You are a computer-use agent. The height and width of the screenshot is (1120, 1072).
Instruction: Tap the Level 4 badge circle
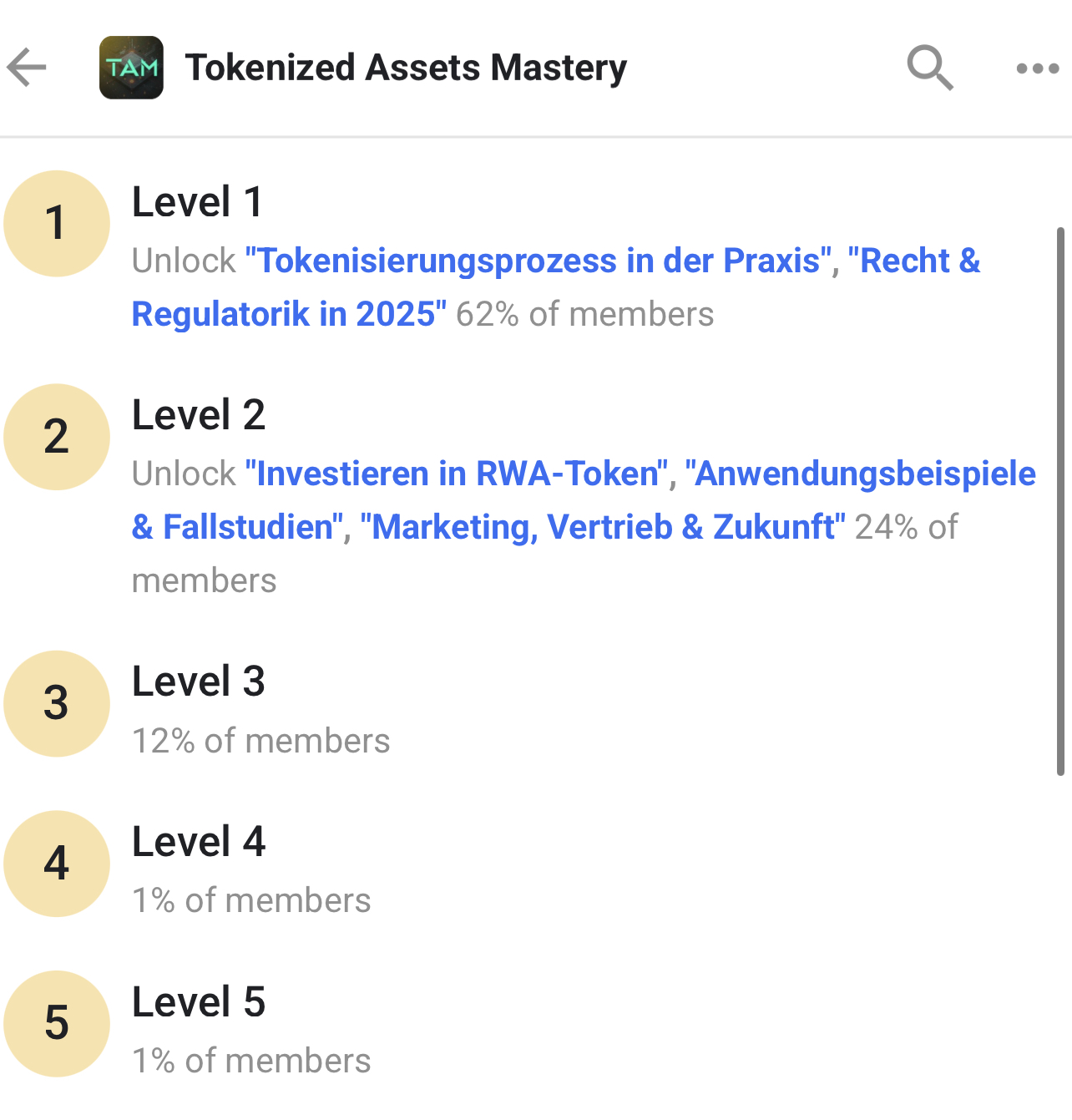click(56, 864)
